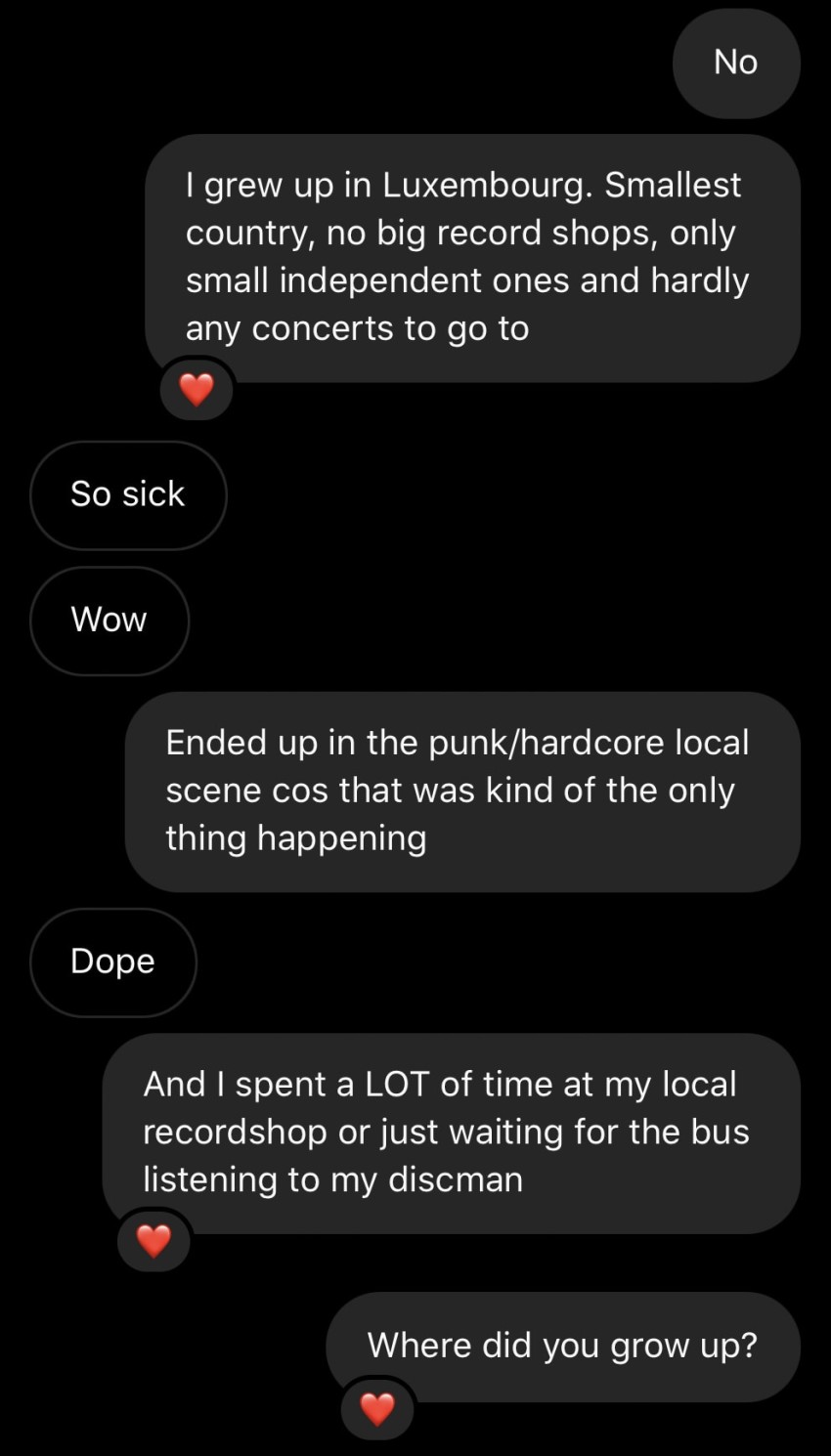Tap heart reaction on "Where did you grow up?"

(377, 1409)
